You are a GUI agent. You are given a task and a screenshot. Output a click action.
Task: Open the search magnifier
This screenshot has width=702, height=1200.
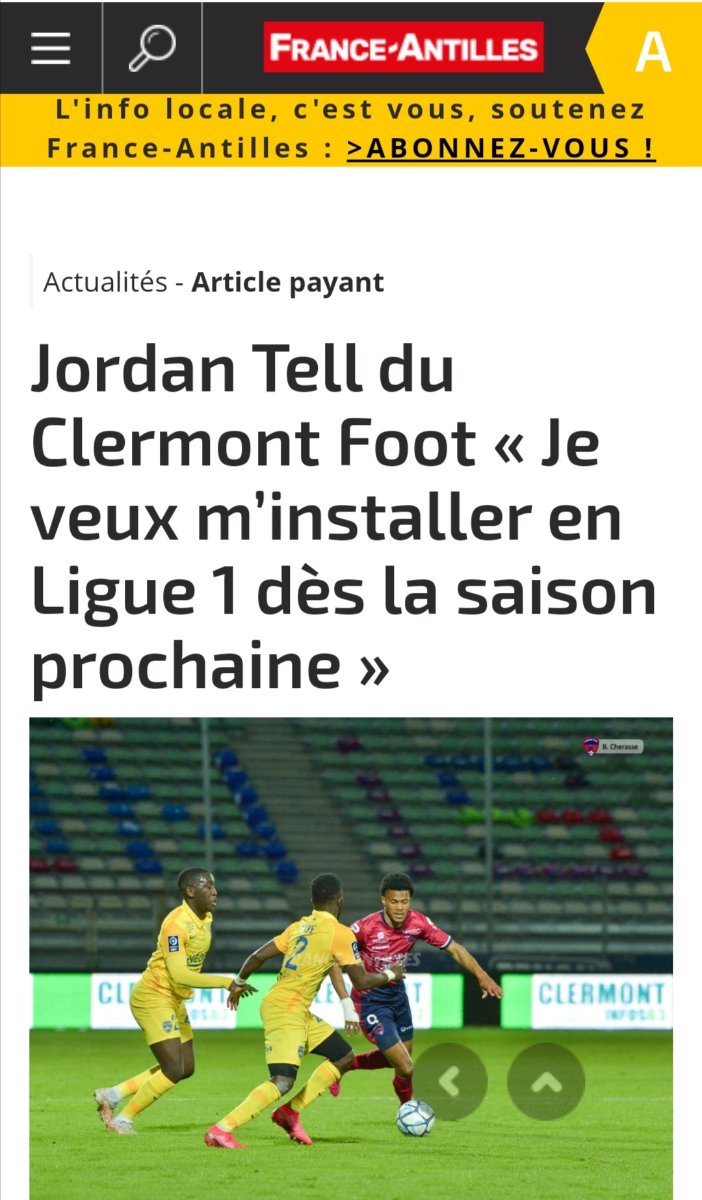click(152, 48)
